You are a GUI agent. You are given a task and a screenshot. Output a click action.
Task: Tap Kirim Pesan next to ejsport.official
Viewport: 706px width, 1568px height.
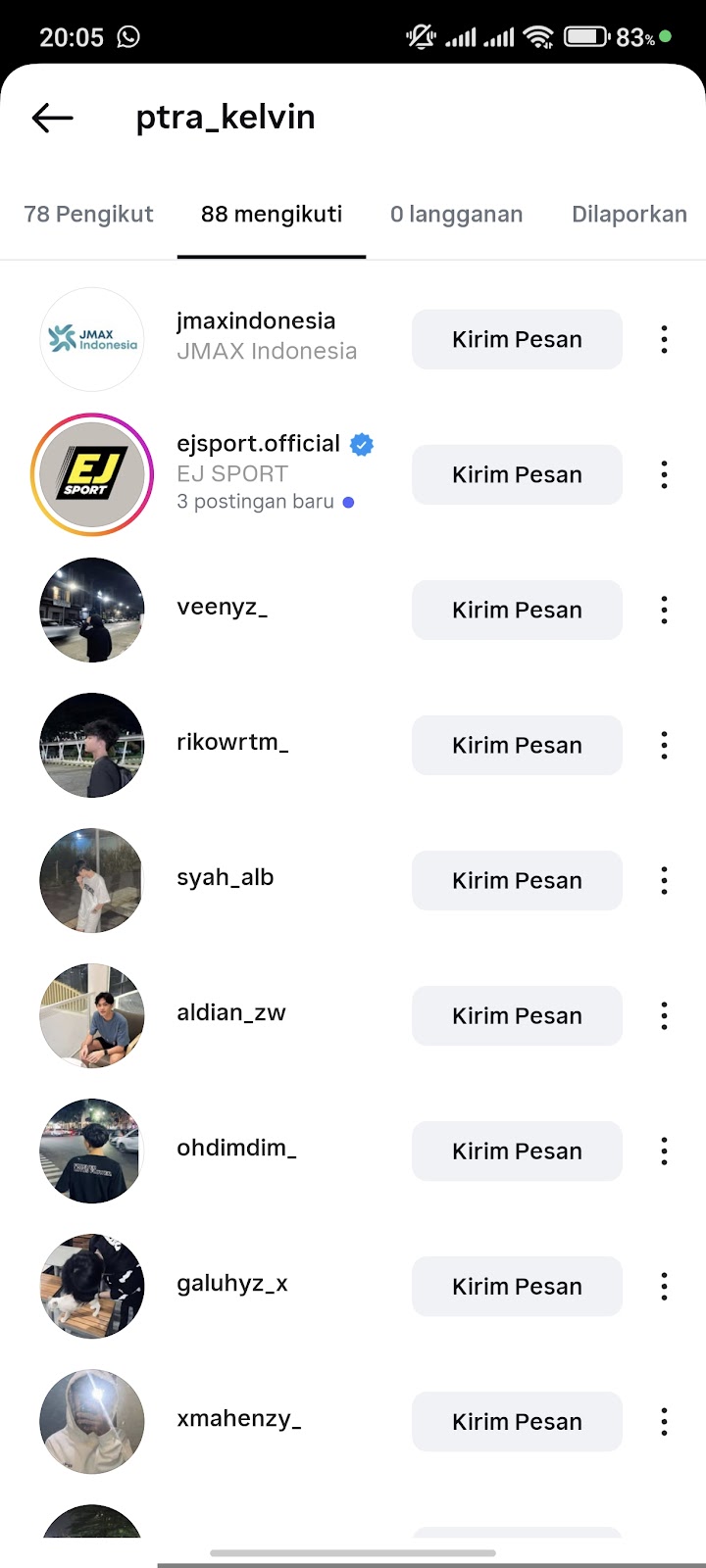tap(517, 475)
